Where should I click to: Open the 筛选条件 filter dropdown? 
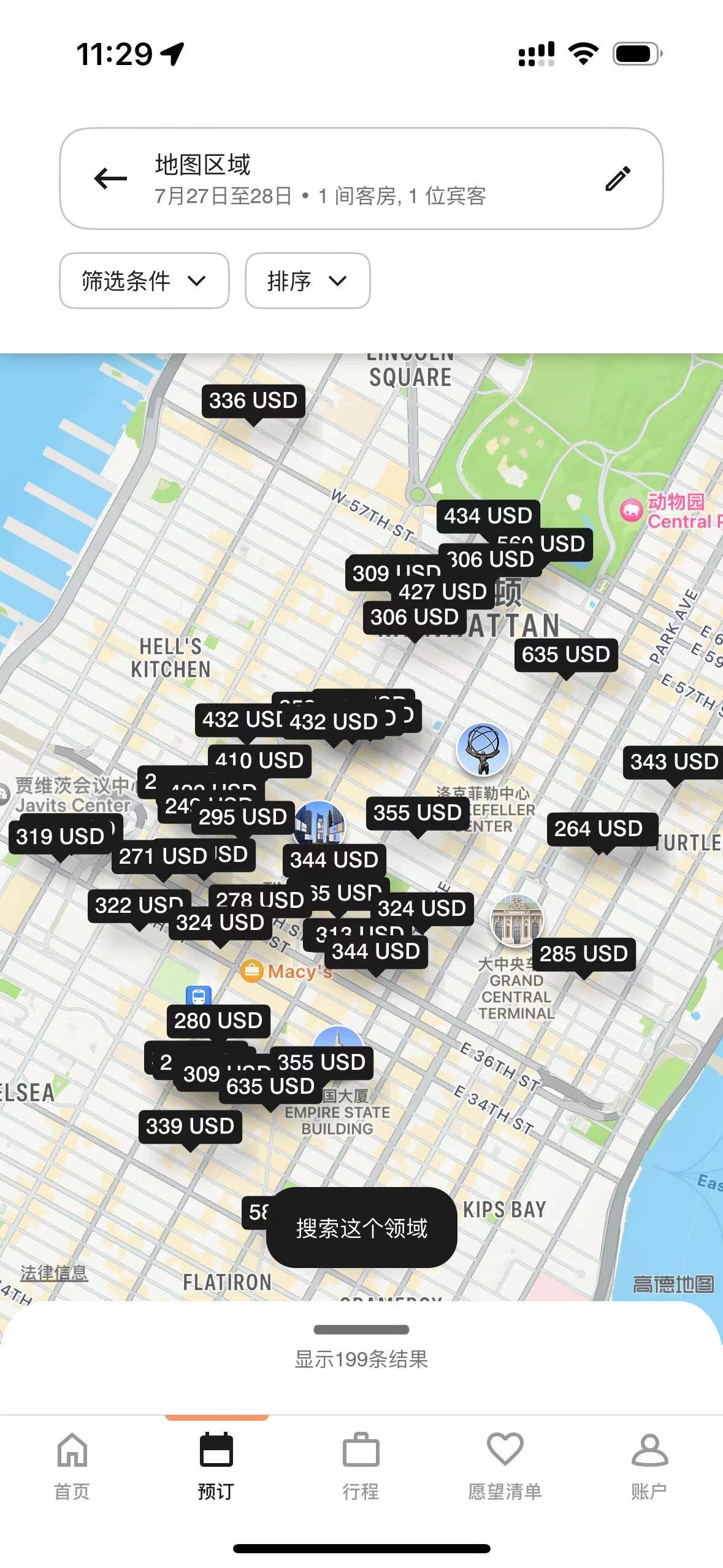(144, 281)
